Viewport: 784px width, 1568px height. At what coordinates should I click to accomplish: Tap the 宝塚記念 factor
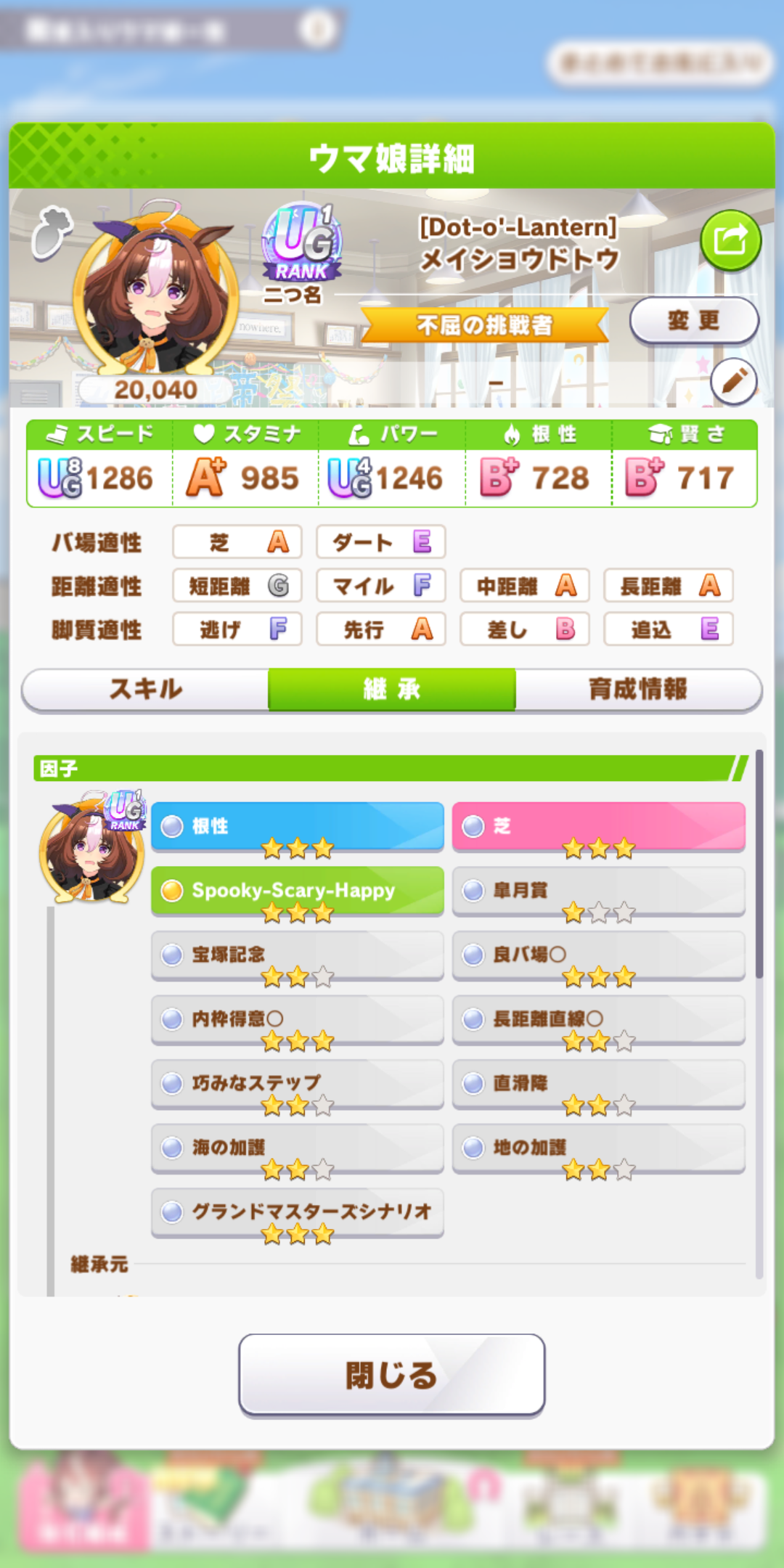click(x=297, y=955)
